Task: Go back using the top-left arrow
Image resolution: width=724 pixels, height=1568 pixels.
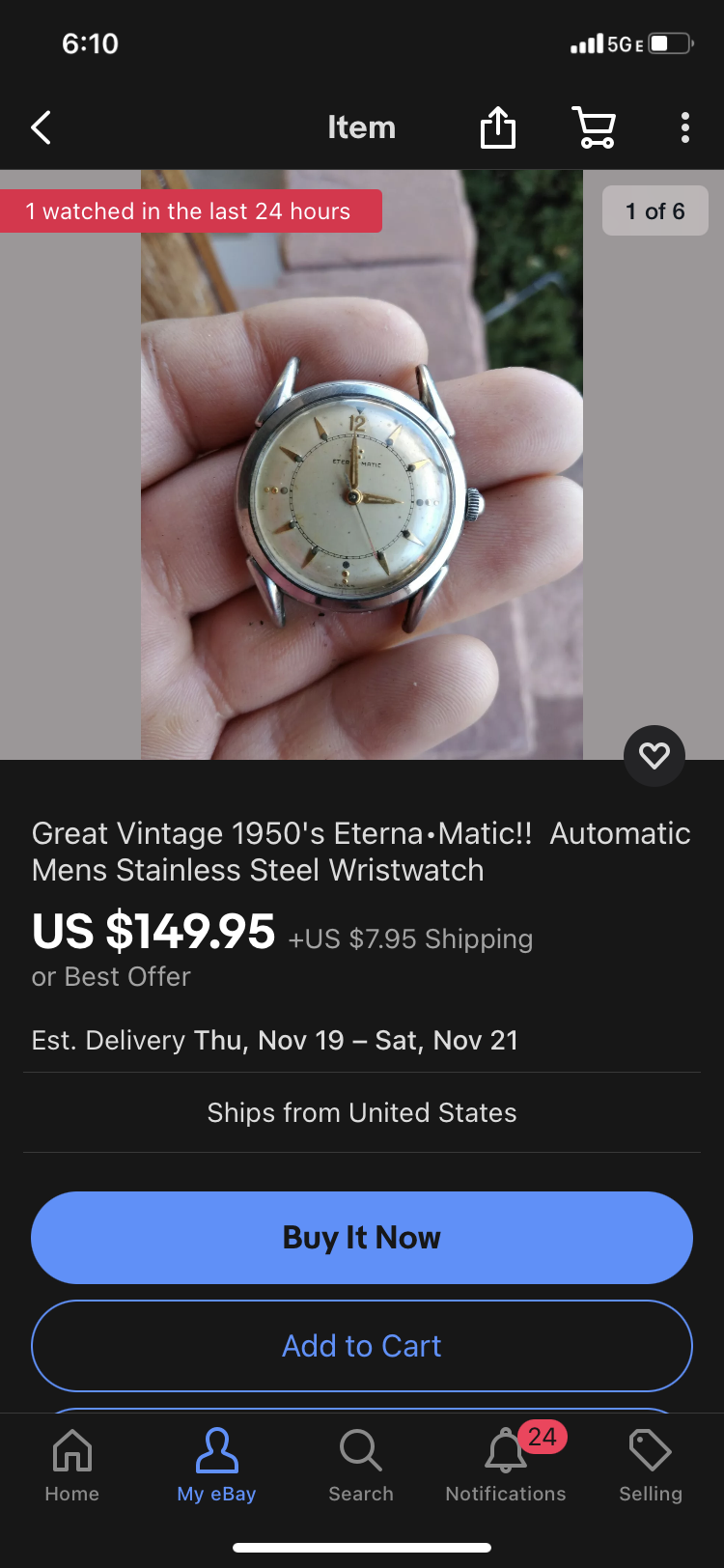Action: coord(41,127)
